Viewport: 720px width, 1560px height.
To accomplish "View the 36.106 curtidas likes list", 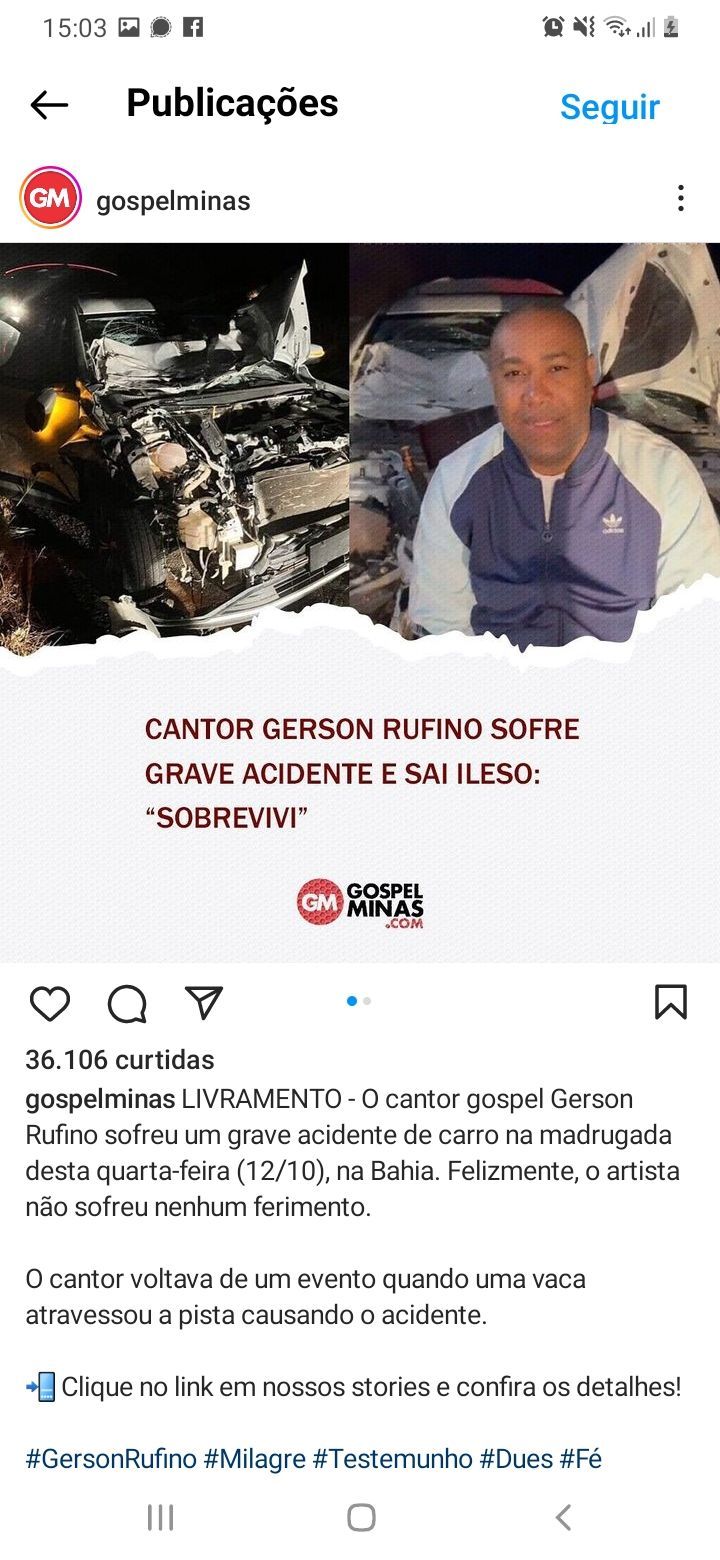I will click(x=120, y=1059).
